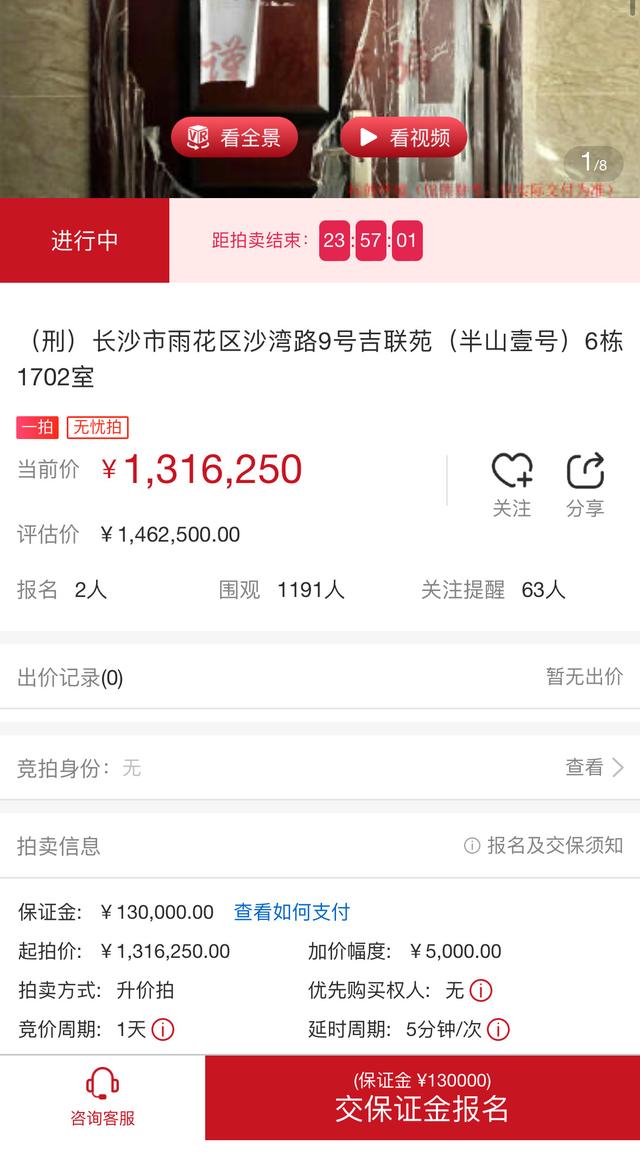Play the property video (看视频)
The image size is (640, 1163).
pyautogui.click(x=403, y=138)
